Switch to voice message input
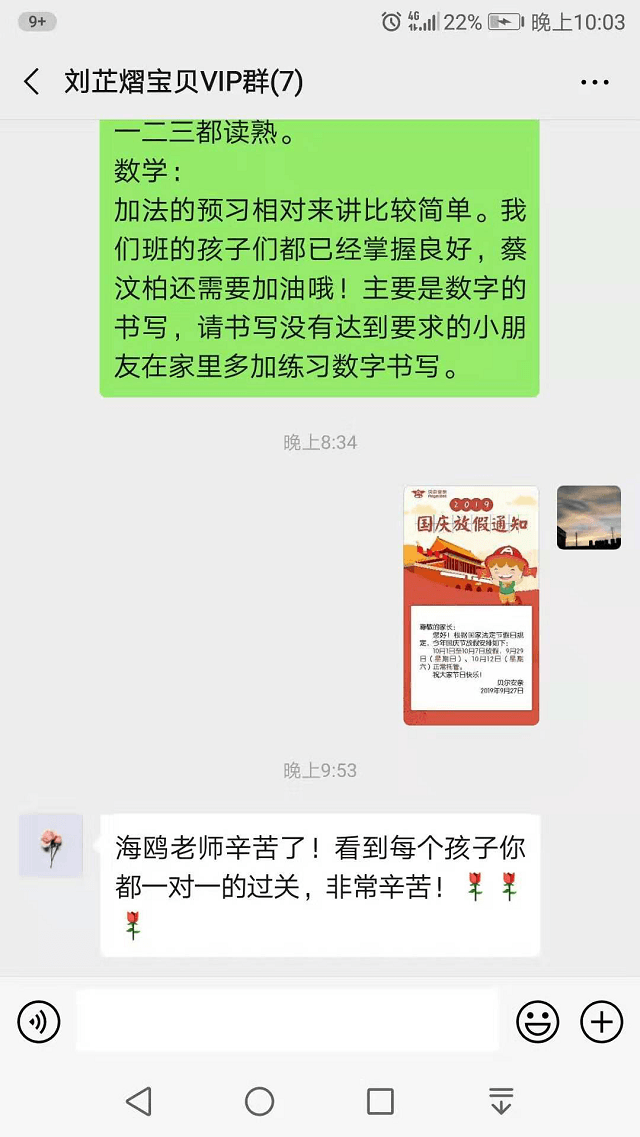The height and width of the screenshot is (1137, 640). (x=39, y=1022)
